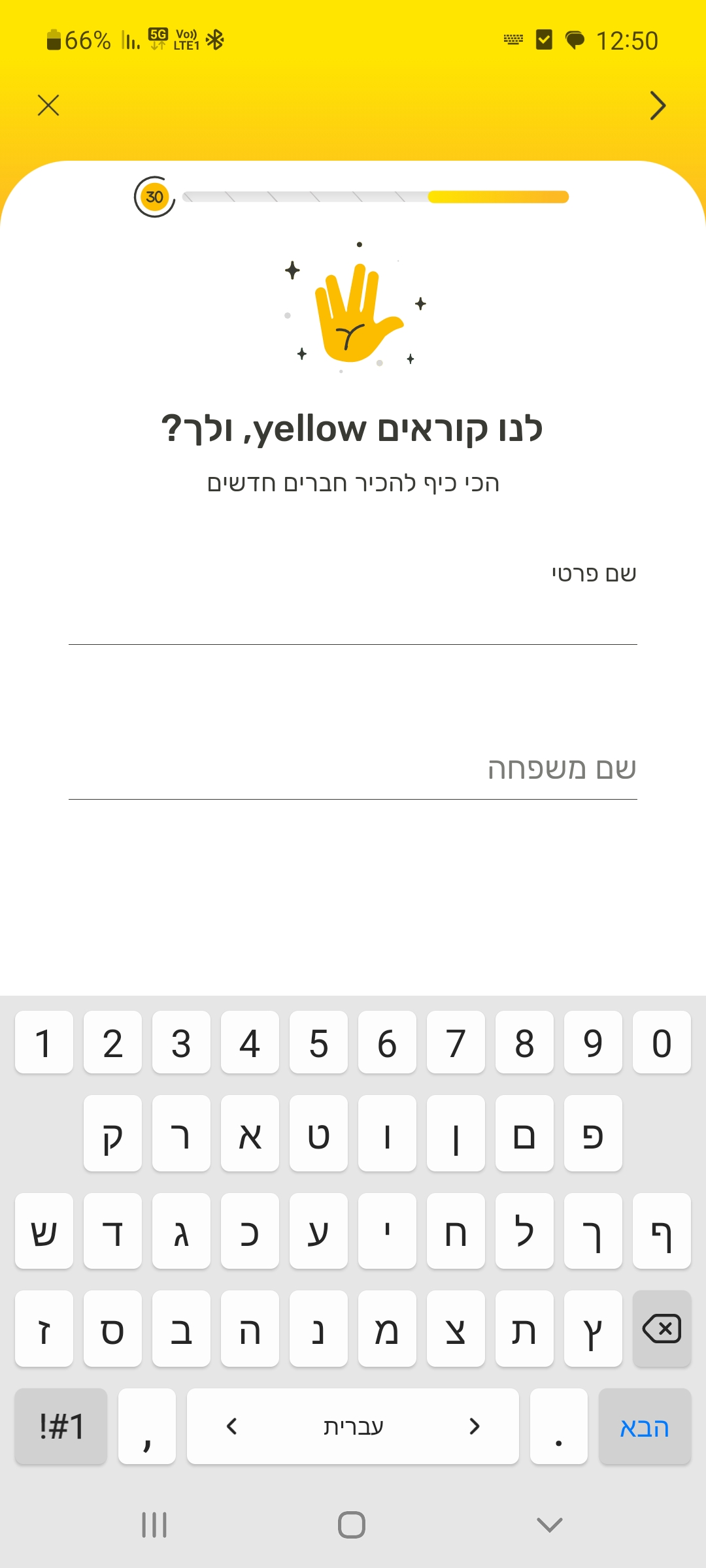Tap the left arrow beside עברית
706x1568 pixels.
pos(232,1426)
